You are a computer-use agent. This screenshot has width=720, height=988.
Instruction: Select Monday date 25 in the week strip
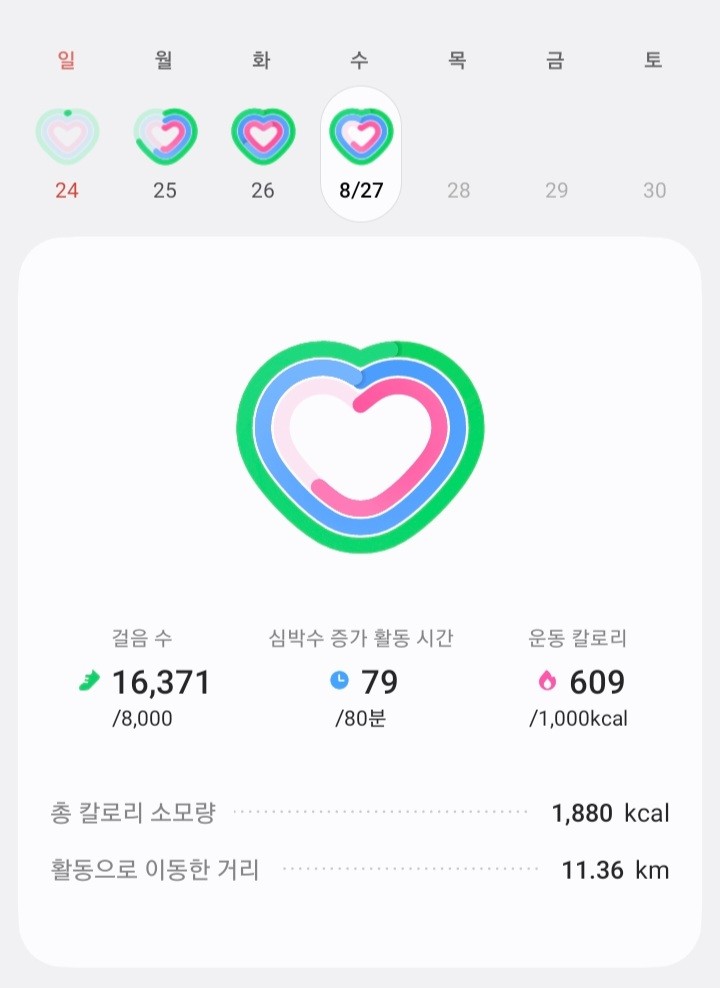click(x=163, y=190)
